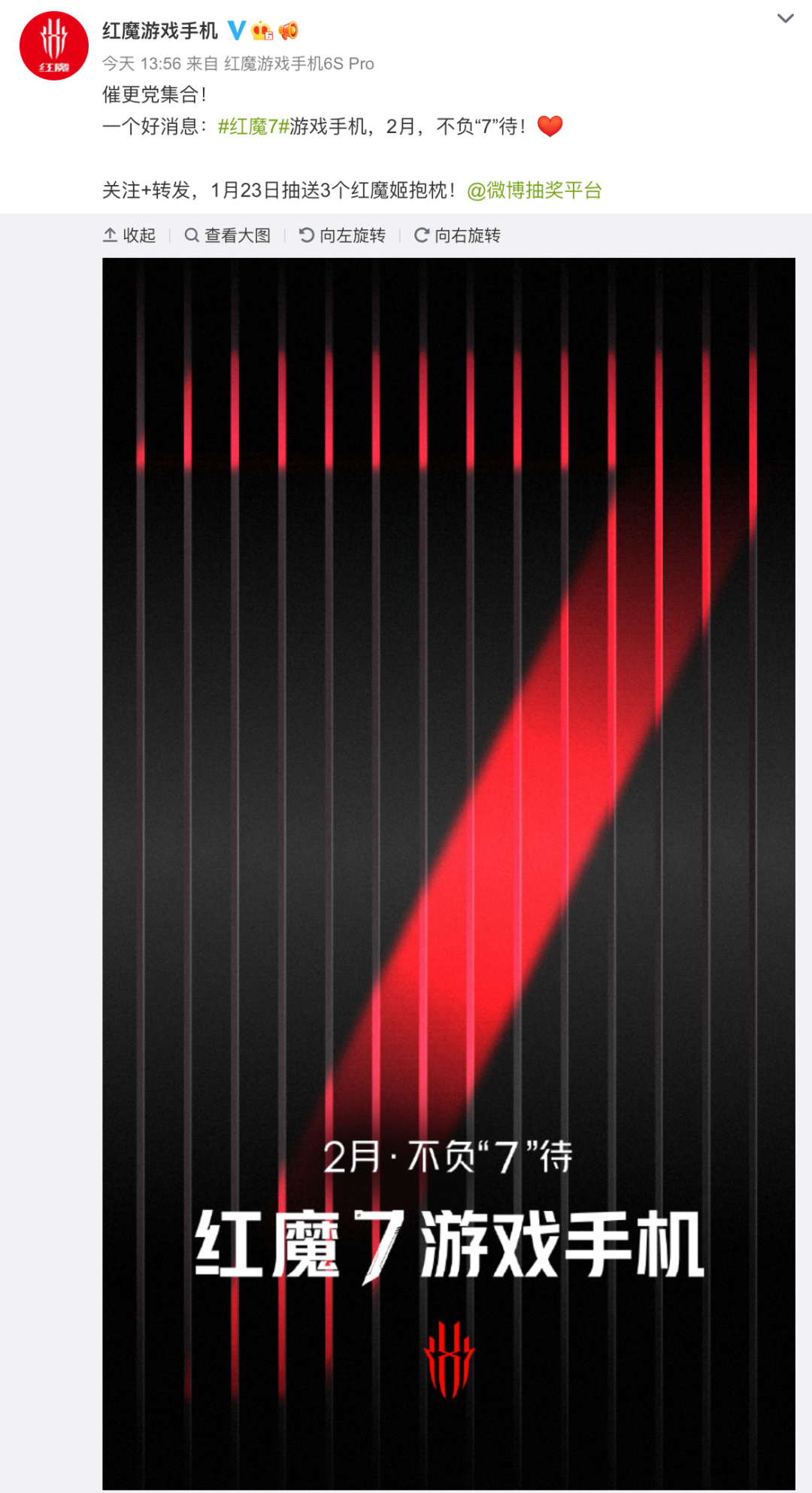The height and width of the screenshot is (1493, 812).
Task: View the full-size image via 查看大图
Action: (x=228, y=235)
